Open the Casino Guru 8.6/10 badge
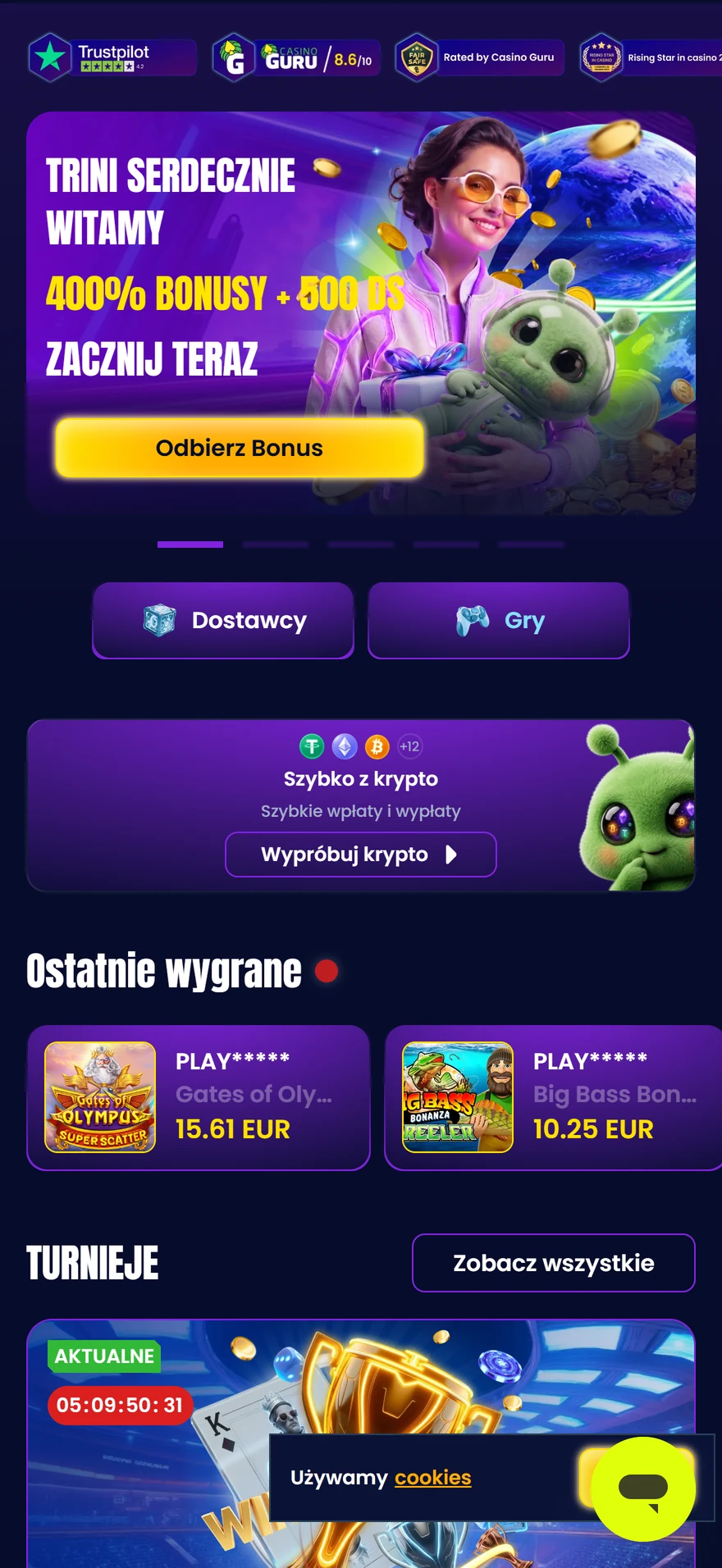Image resolution: width=722 pixels, height=1568 pixels. click(x=296, y=57)
